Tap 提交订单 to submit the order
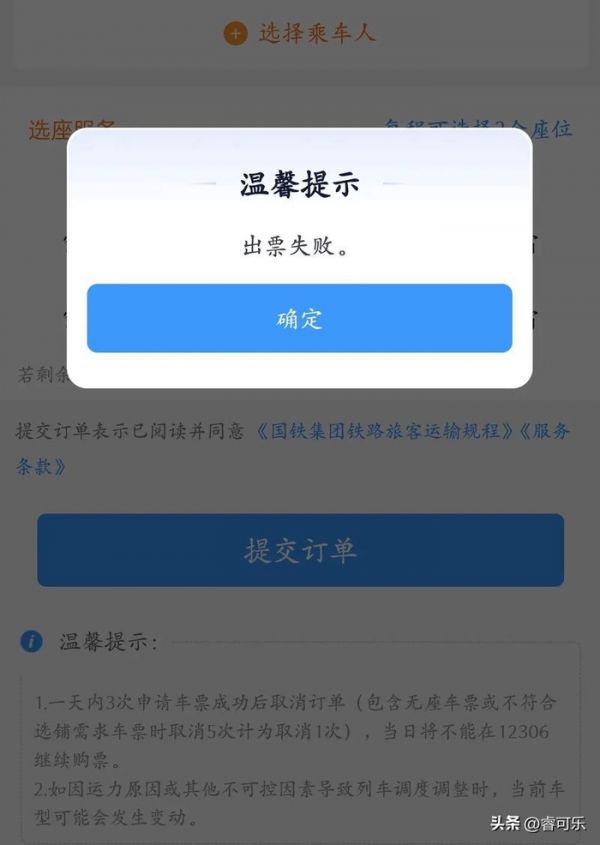This screenshot has height=845, width=600. [x=300, y=550]
